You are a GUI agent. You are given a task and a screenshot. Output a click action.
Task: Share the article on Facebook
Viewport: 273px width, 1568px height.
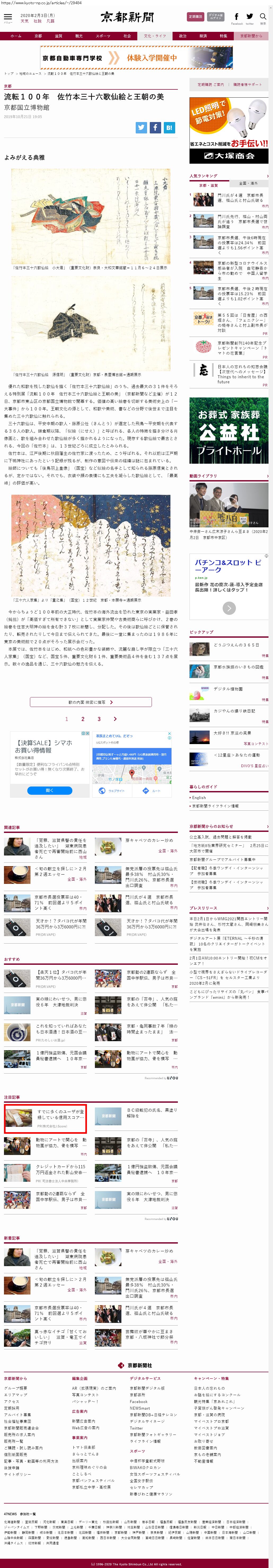tap(155, 127)
